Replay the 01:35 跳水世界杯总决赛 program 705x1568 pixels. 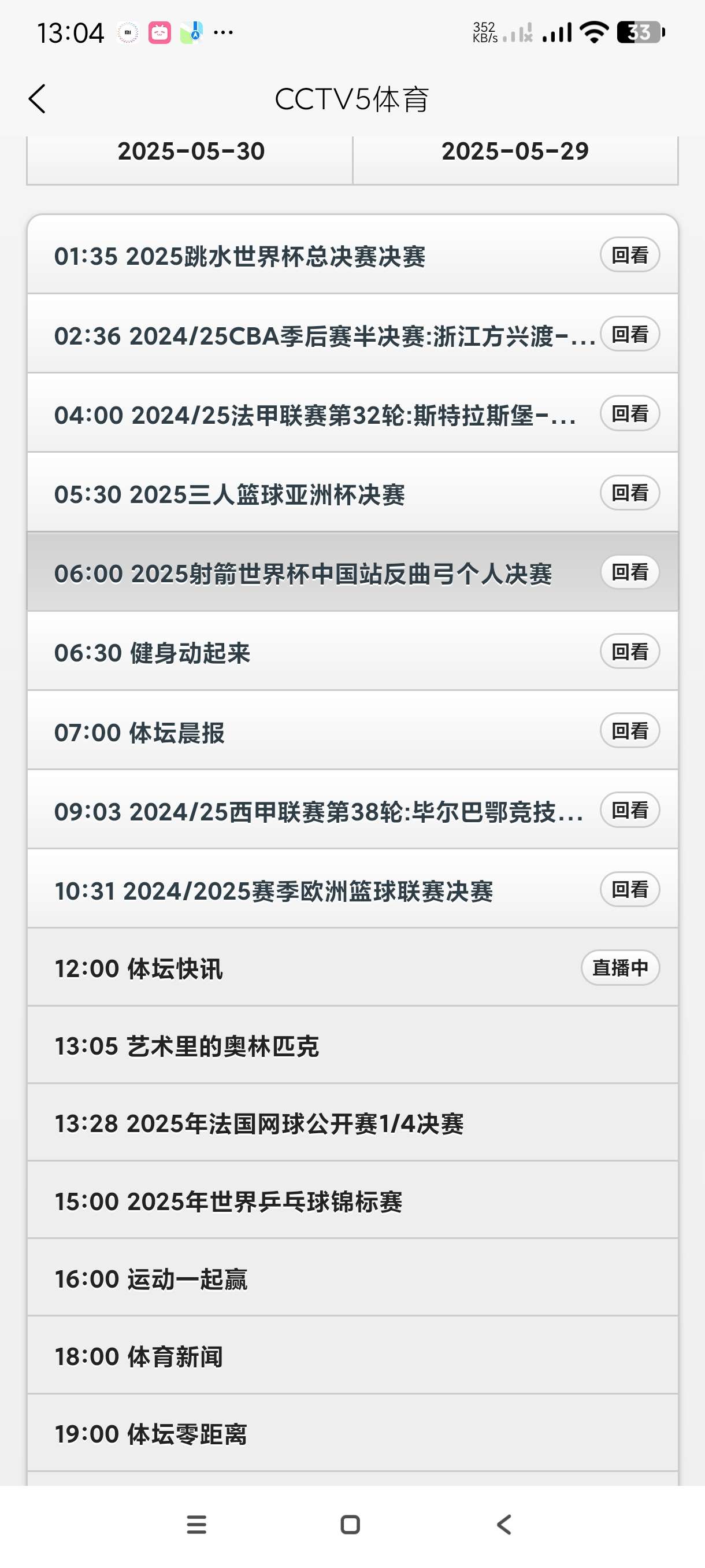point(629,255)
